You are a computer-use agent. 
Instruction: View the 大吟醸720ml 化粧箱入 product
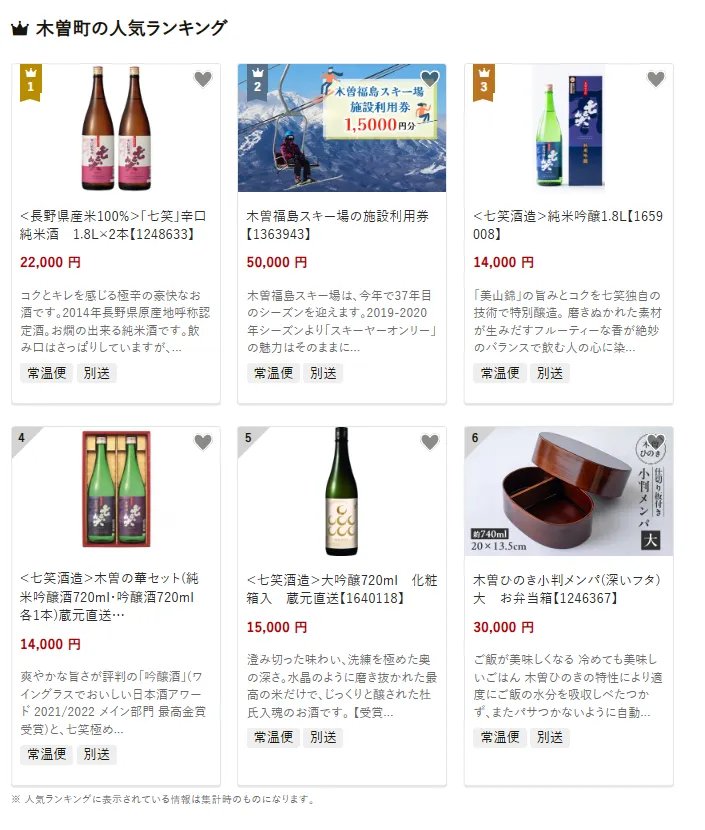[x=341, y=589]
